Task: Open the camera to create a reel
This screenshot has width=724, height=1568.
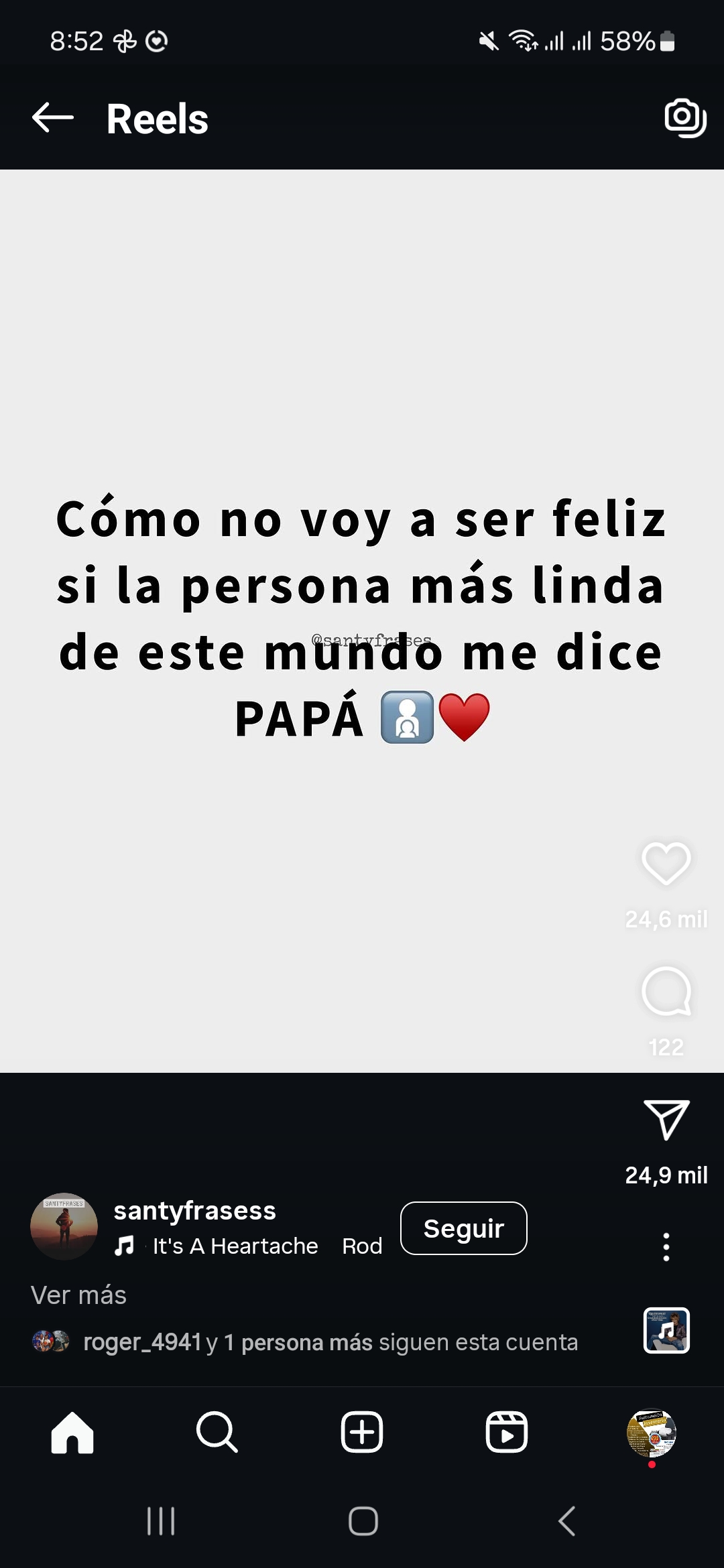Action: tap(684, 118)
